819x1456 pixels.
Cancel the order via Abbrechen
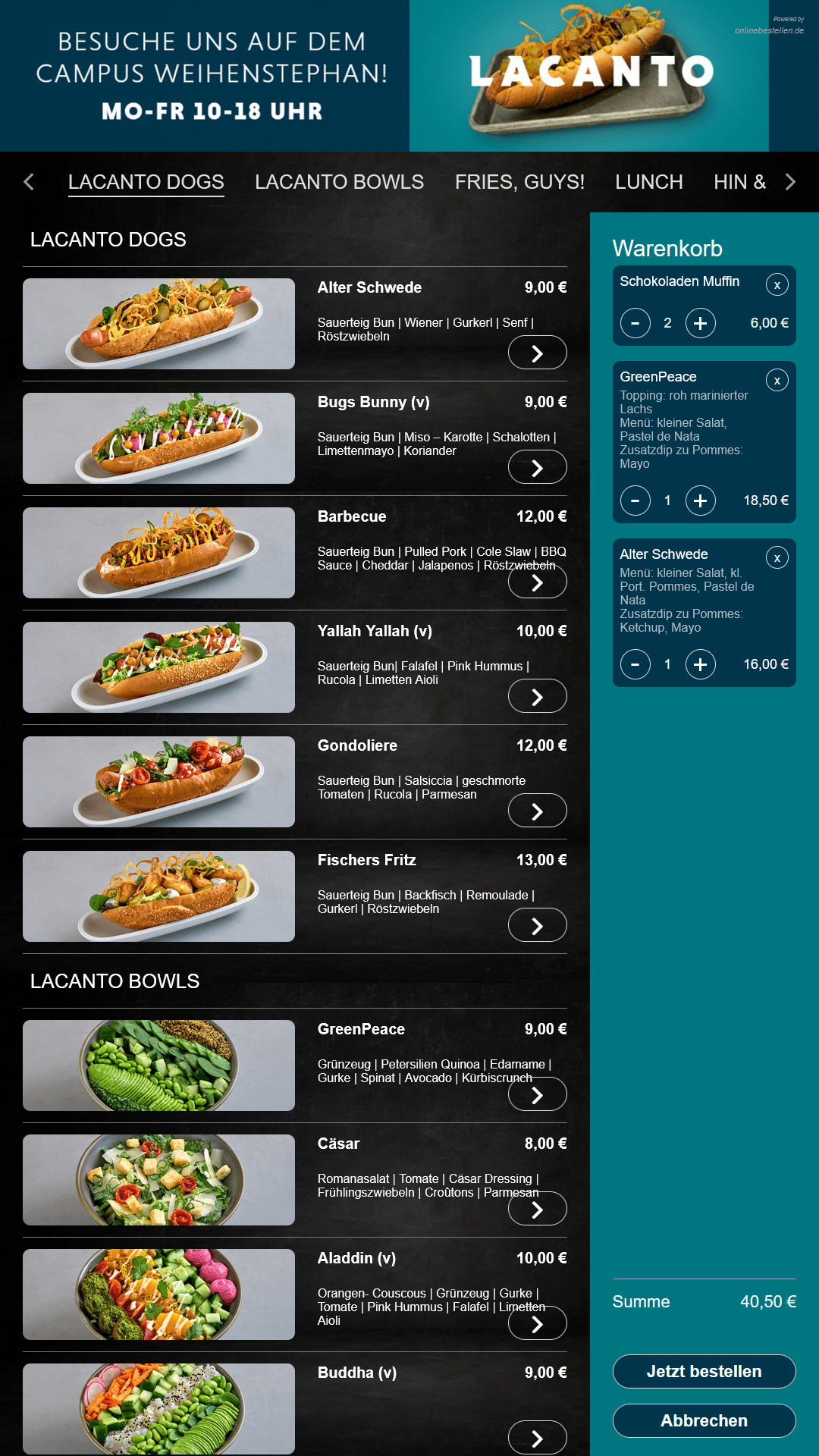tap(704, 1420)
